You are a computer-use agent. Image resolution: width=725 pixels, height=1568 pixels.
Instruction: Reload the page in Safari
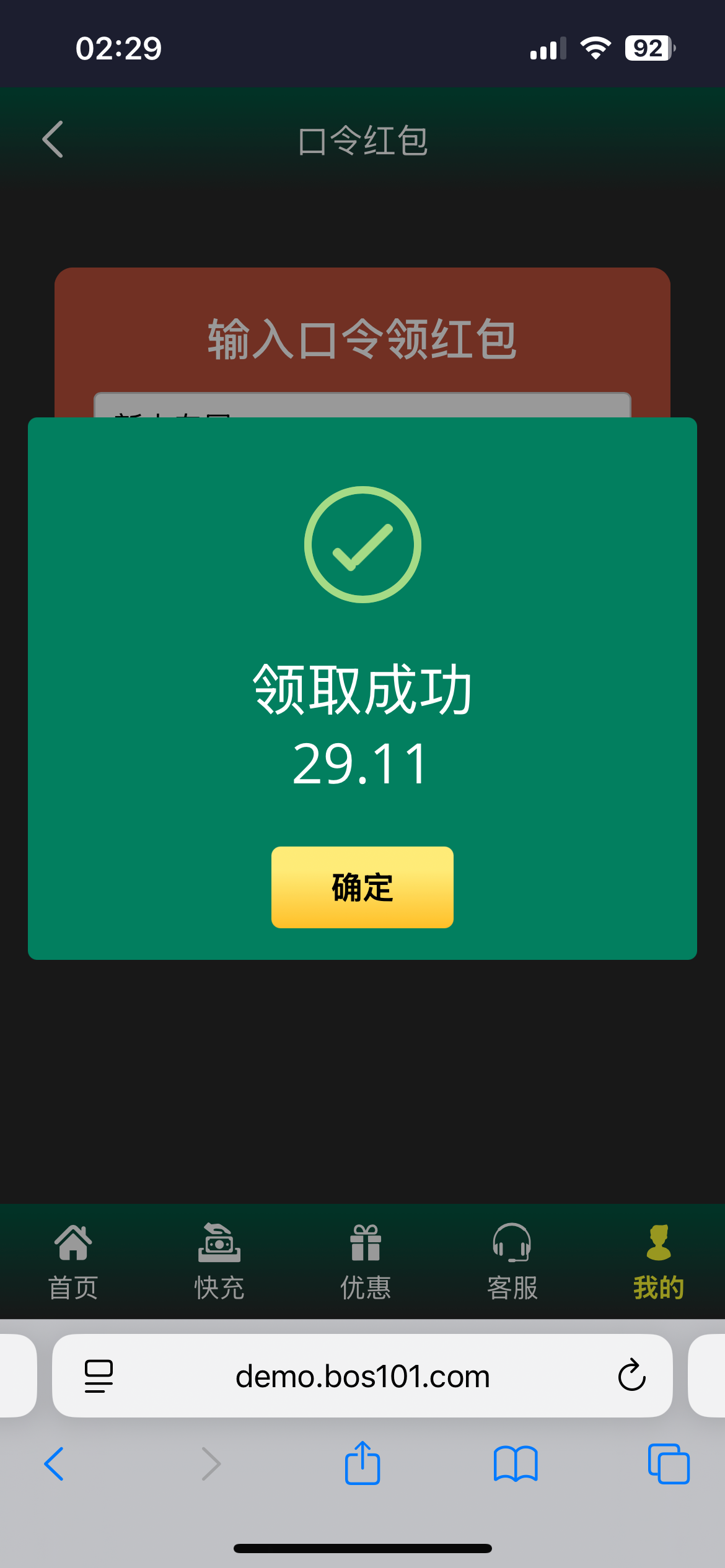click(631, 1376)
